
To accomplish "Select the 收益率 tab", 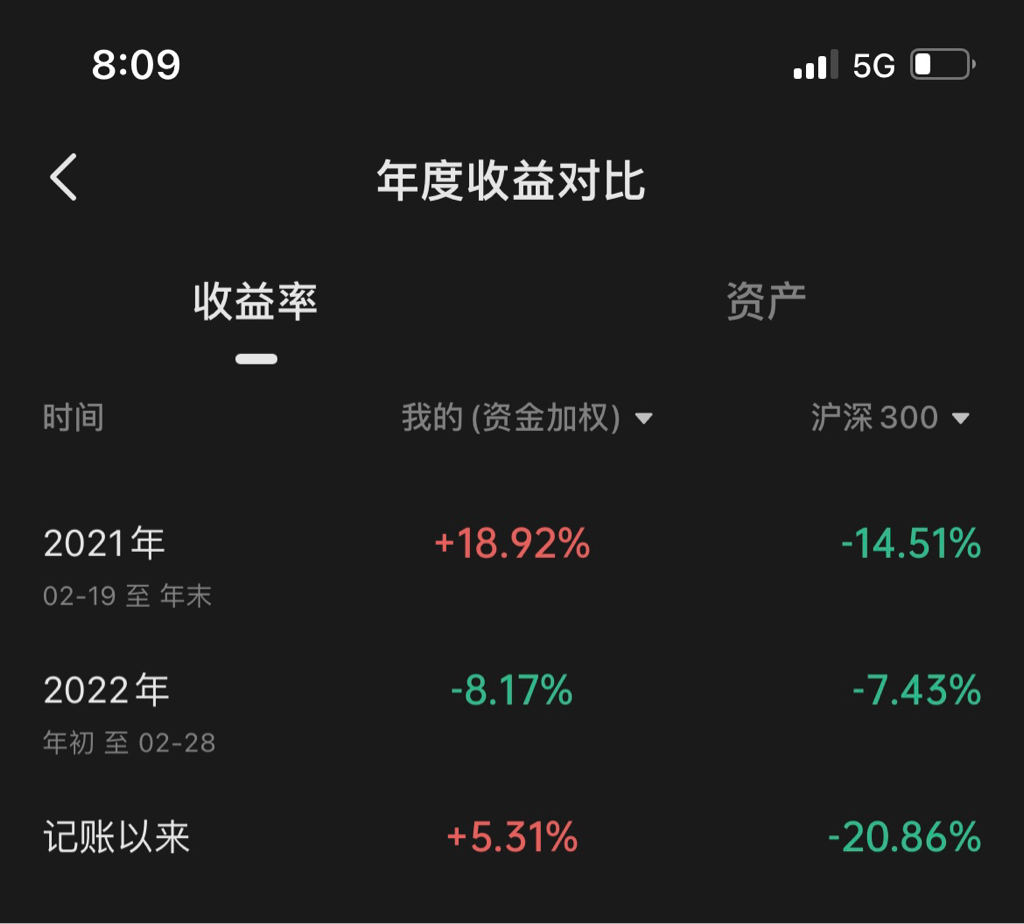I will (x=255, y=301).
